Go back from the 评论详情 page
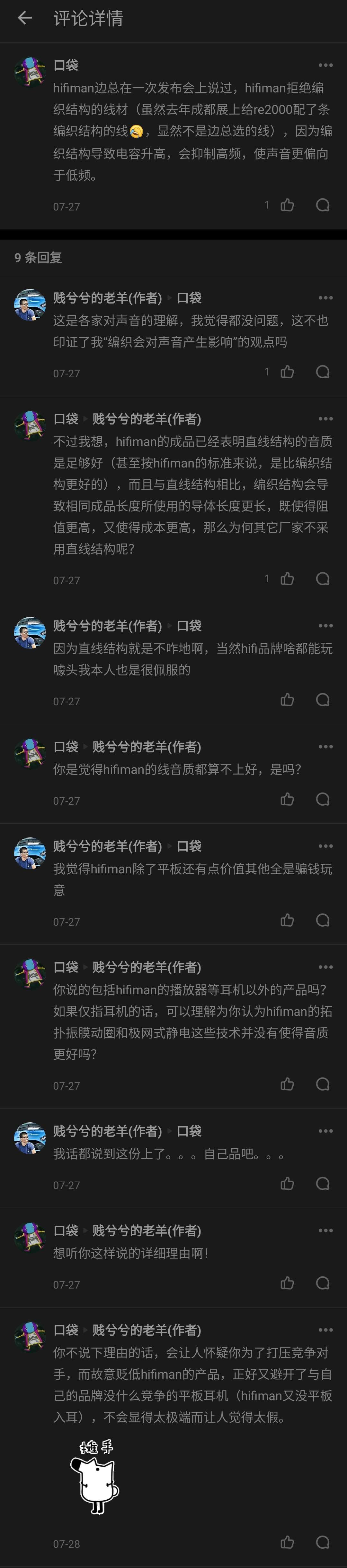Viewport: 347px width, 1568px height. click(25, 18)
